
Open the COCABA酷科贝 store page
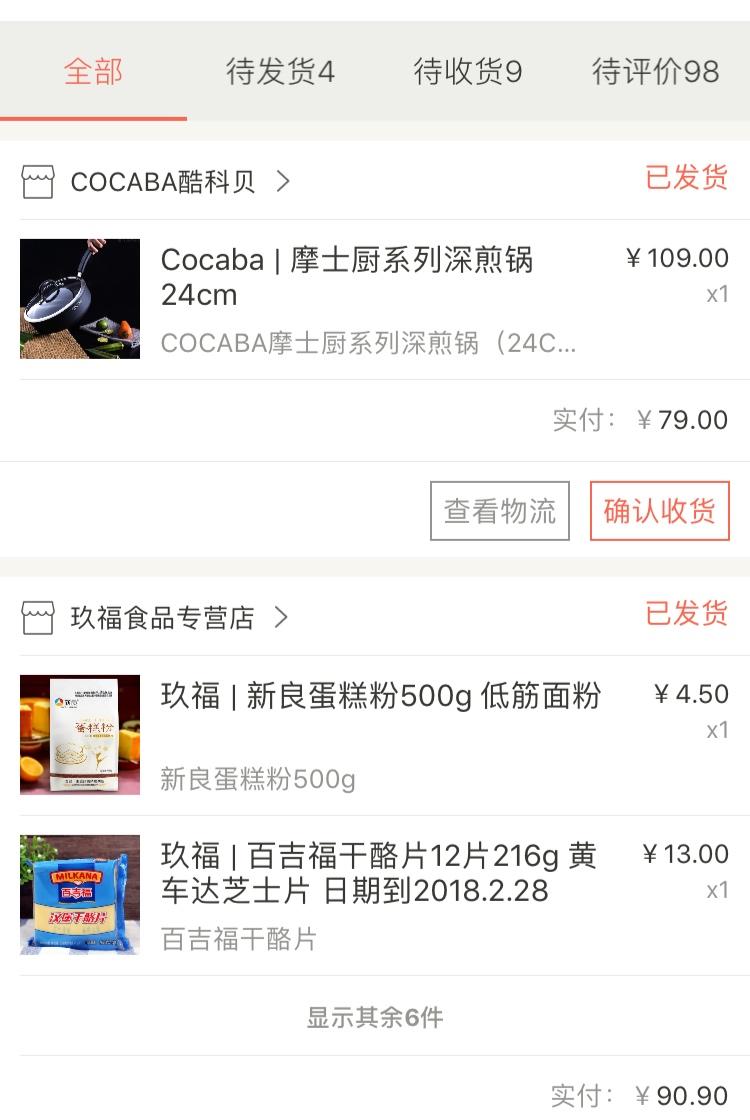click(x=163, y=182)
